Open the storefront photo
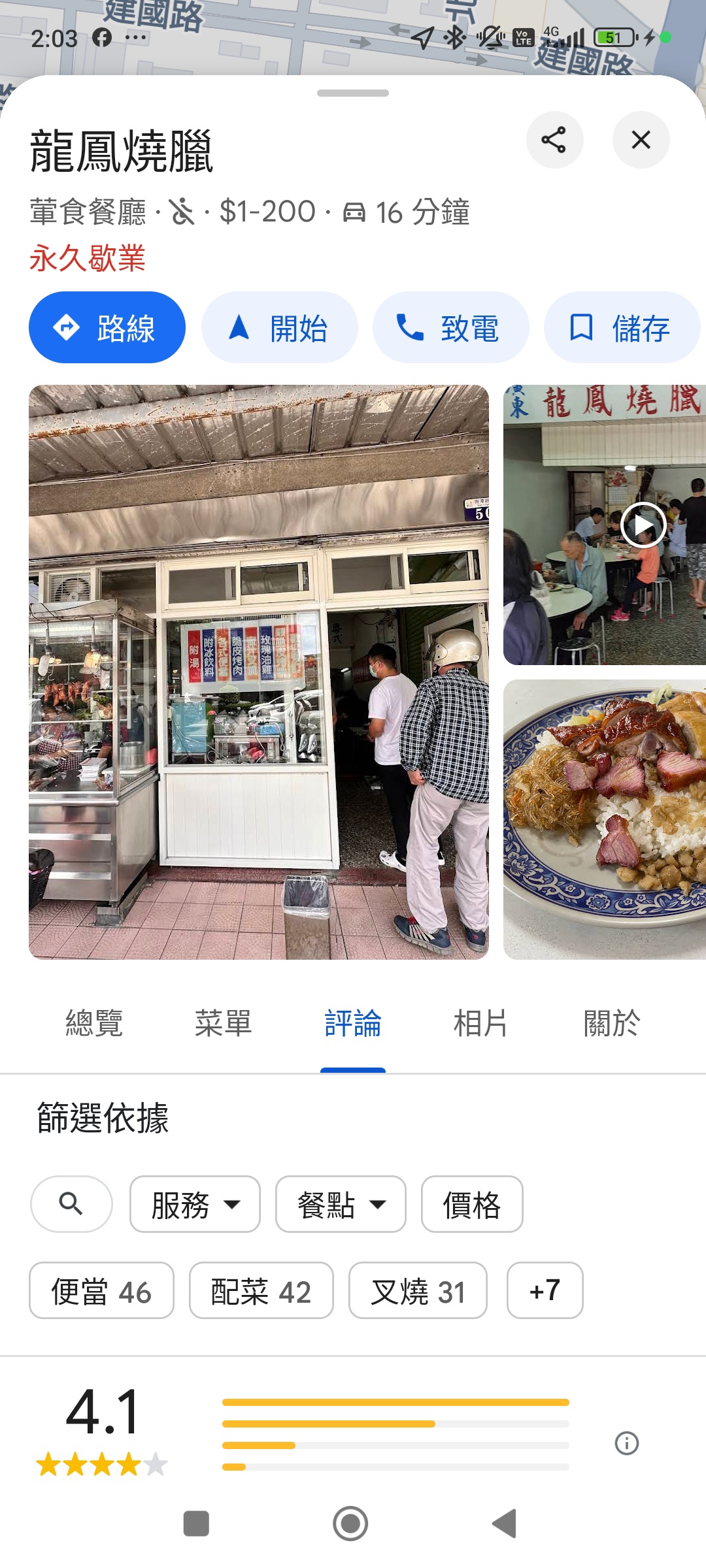 click(259, 672)
